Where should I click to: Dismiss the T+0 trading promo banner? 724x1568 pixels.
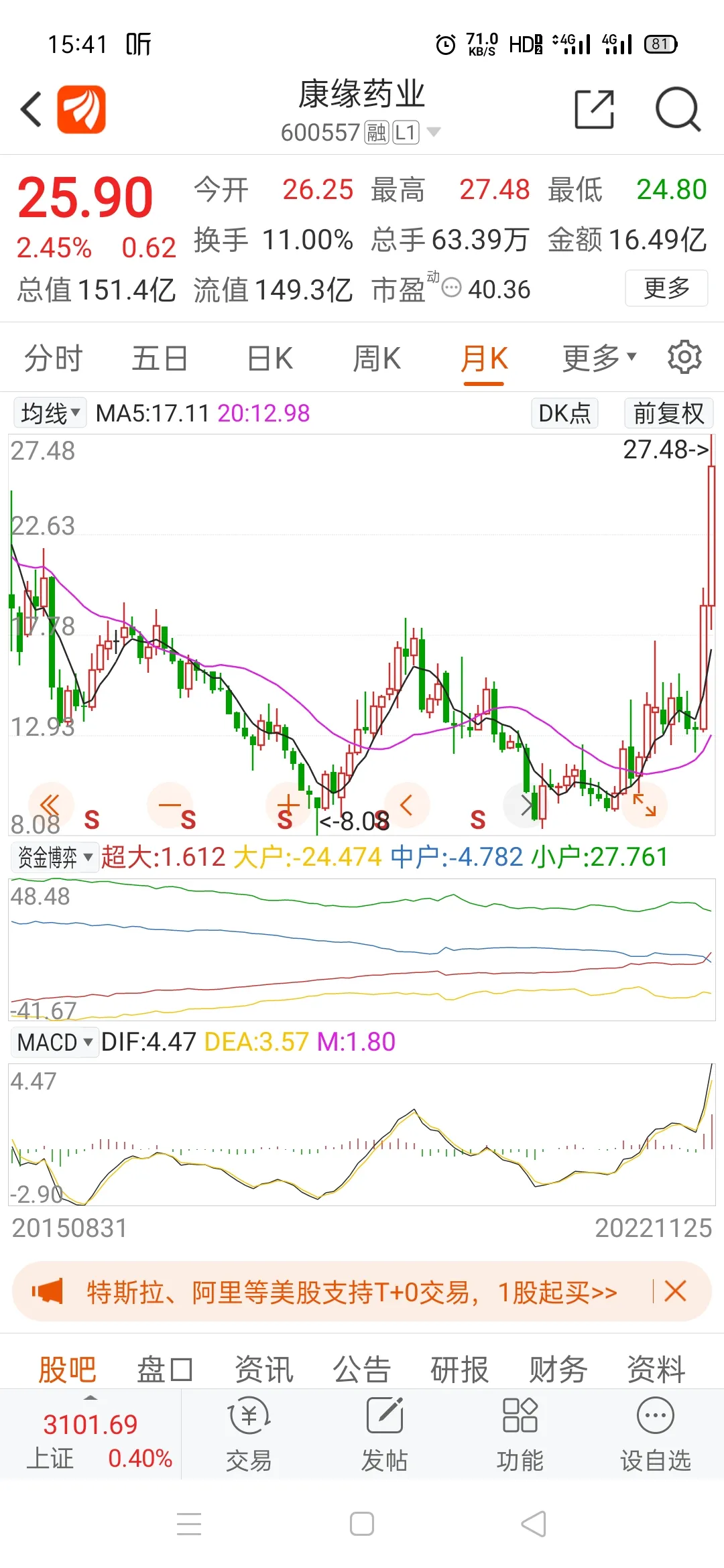pyautogui.click(x=675, y=1291)
